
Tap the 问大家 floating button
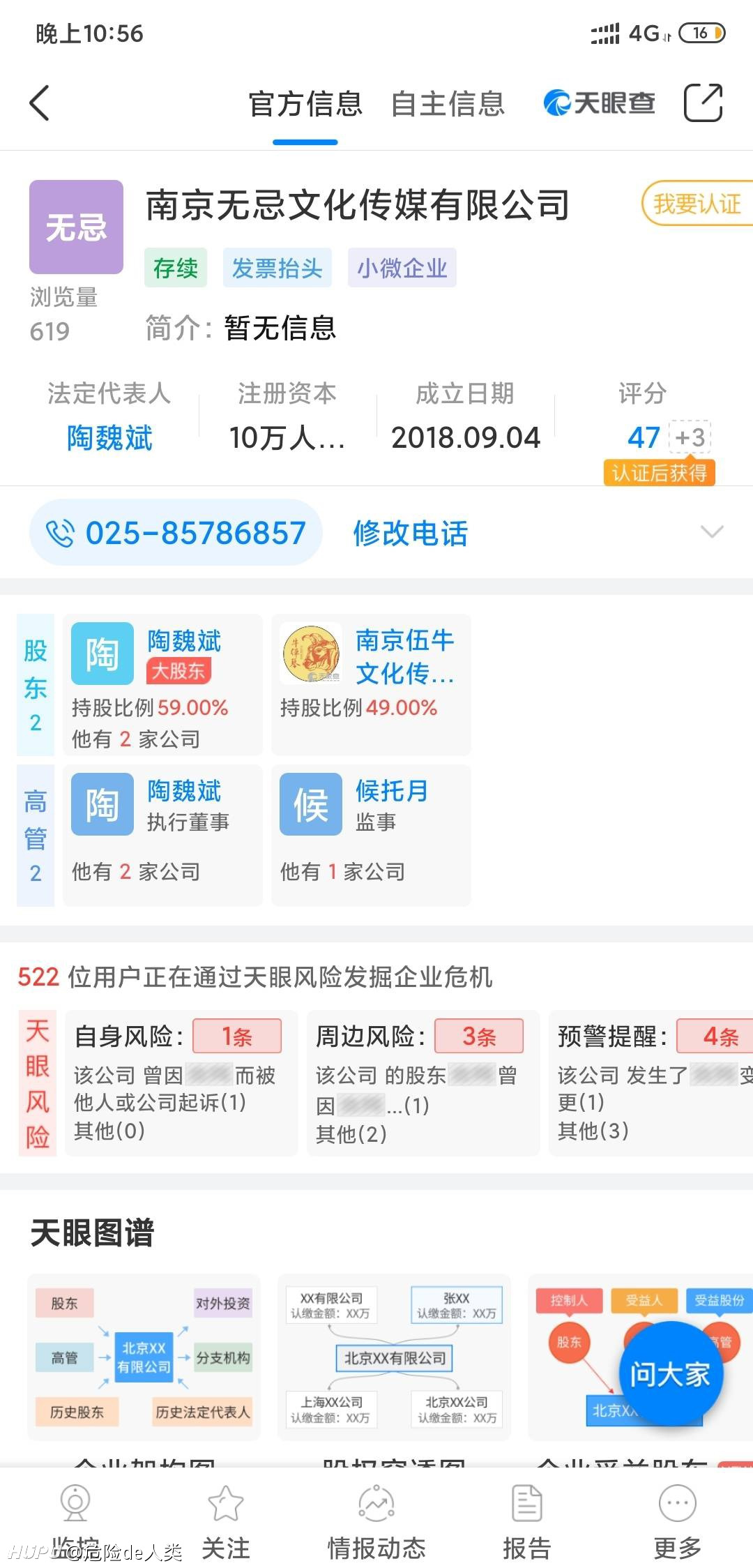tap(671, 1374)
